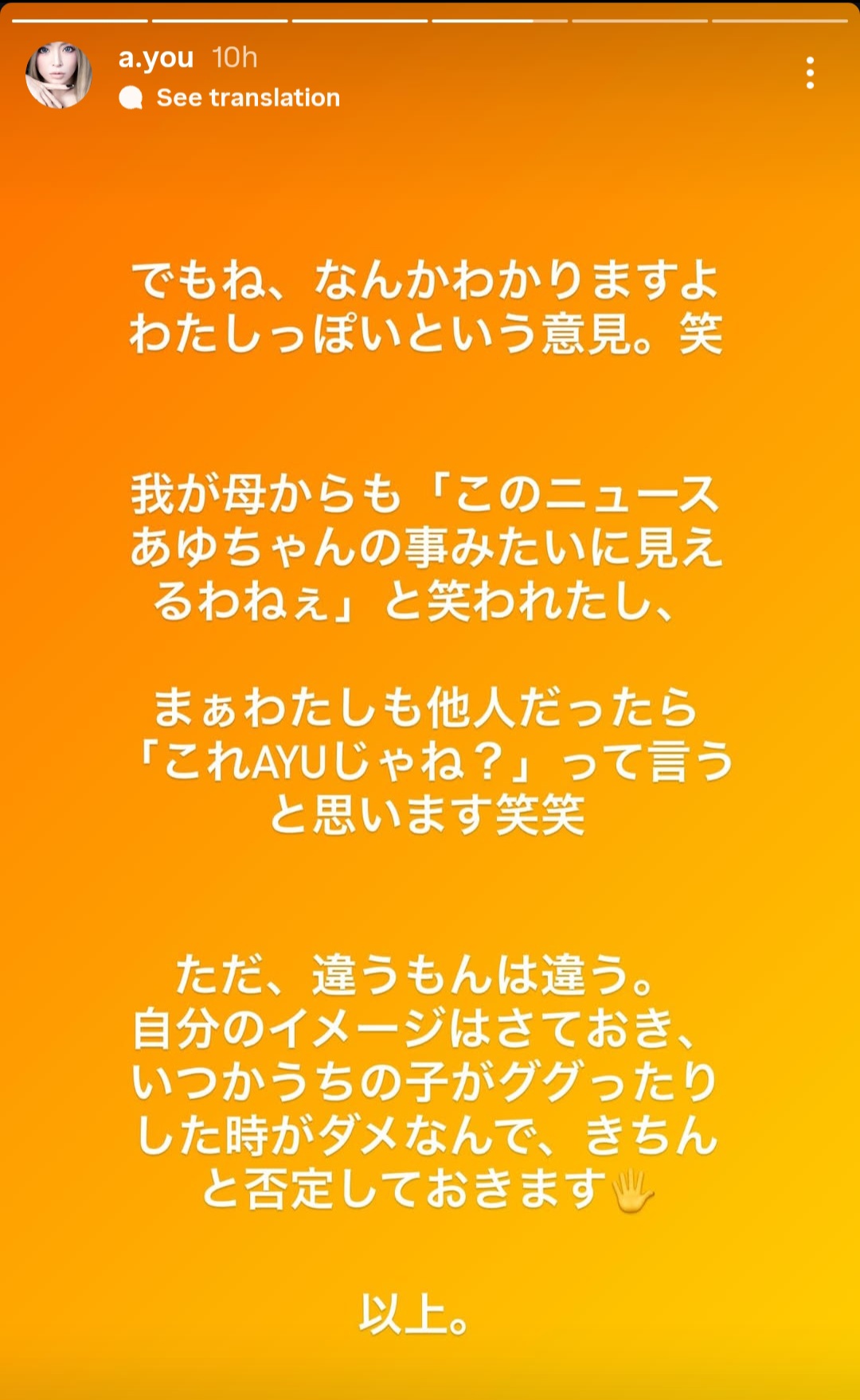Open the three-dot overflow menu

810,73
